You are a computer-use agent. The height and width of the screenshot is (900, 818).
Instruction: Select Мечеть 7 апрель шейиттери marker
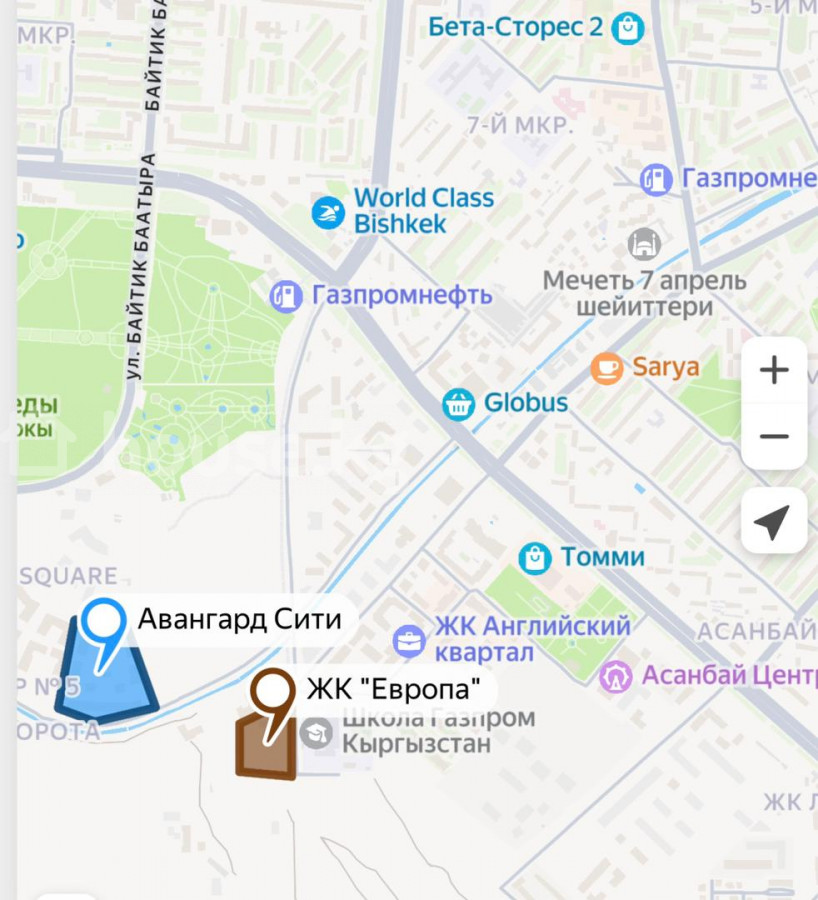pos(645,244)
